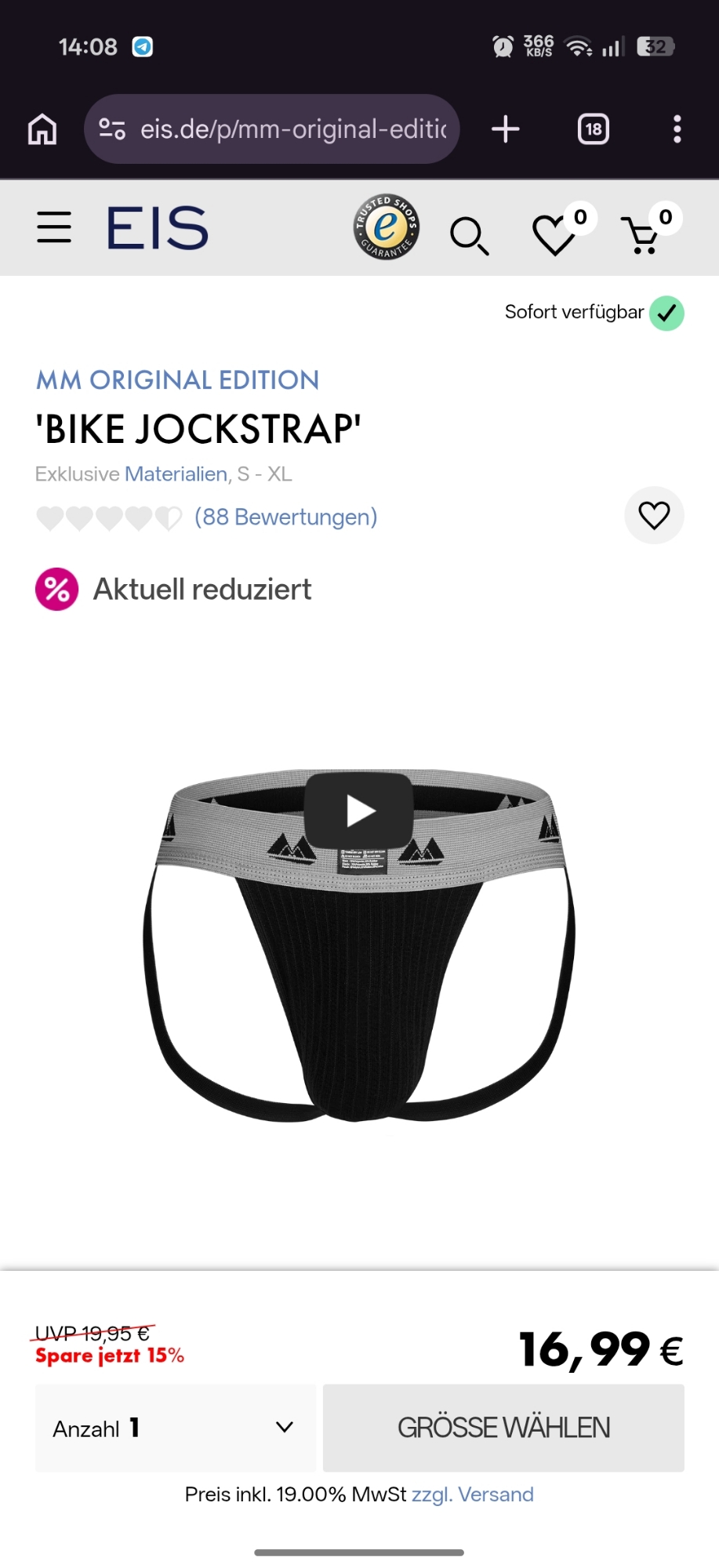Screen dimensions: 719x1568
Task: Play the product video
Action: point(359,811)
